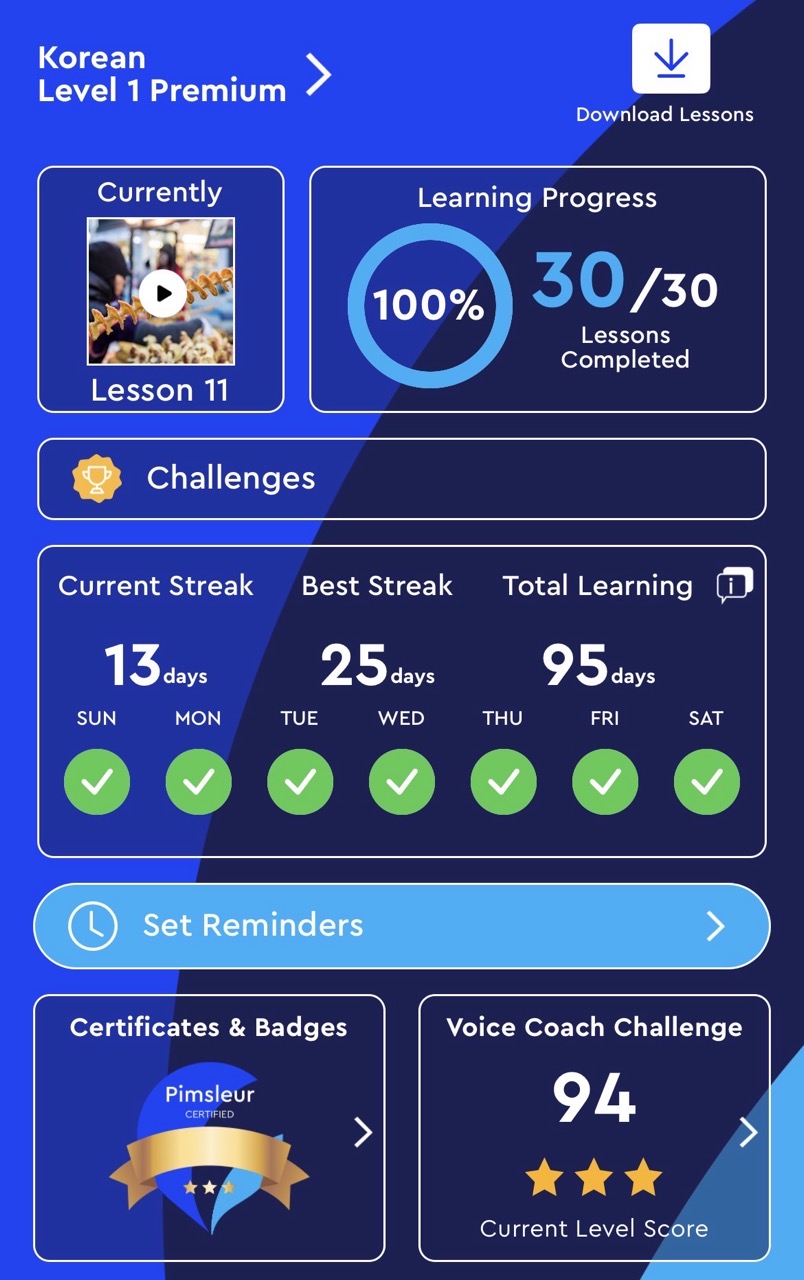Open Set Reminders
Viewport: 804px width, 1280px height.
coord(402,926)
